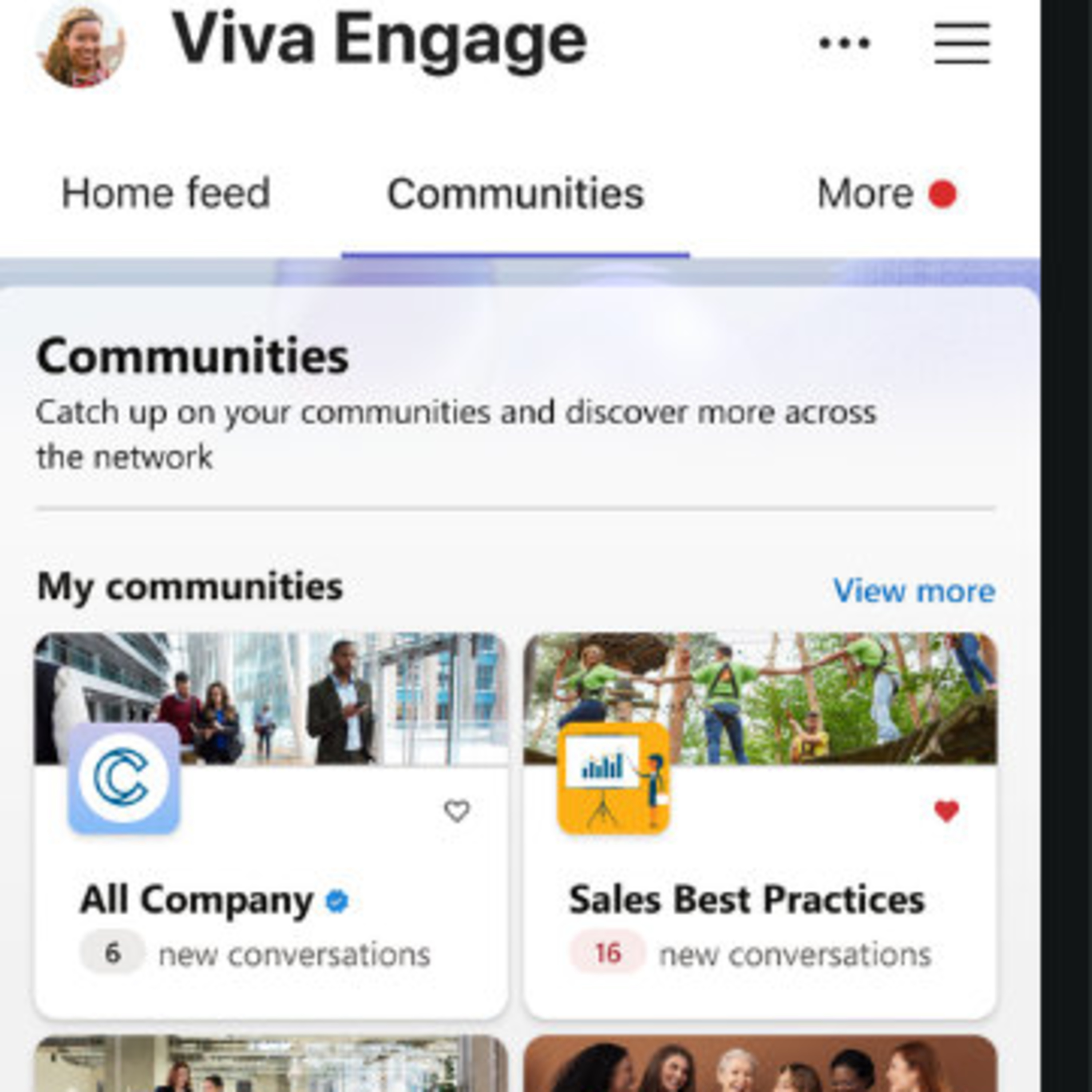Select the Communities tab
1092x1092 pixels.
tap(515, 194)
